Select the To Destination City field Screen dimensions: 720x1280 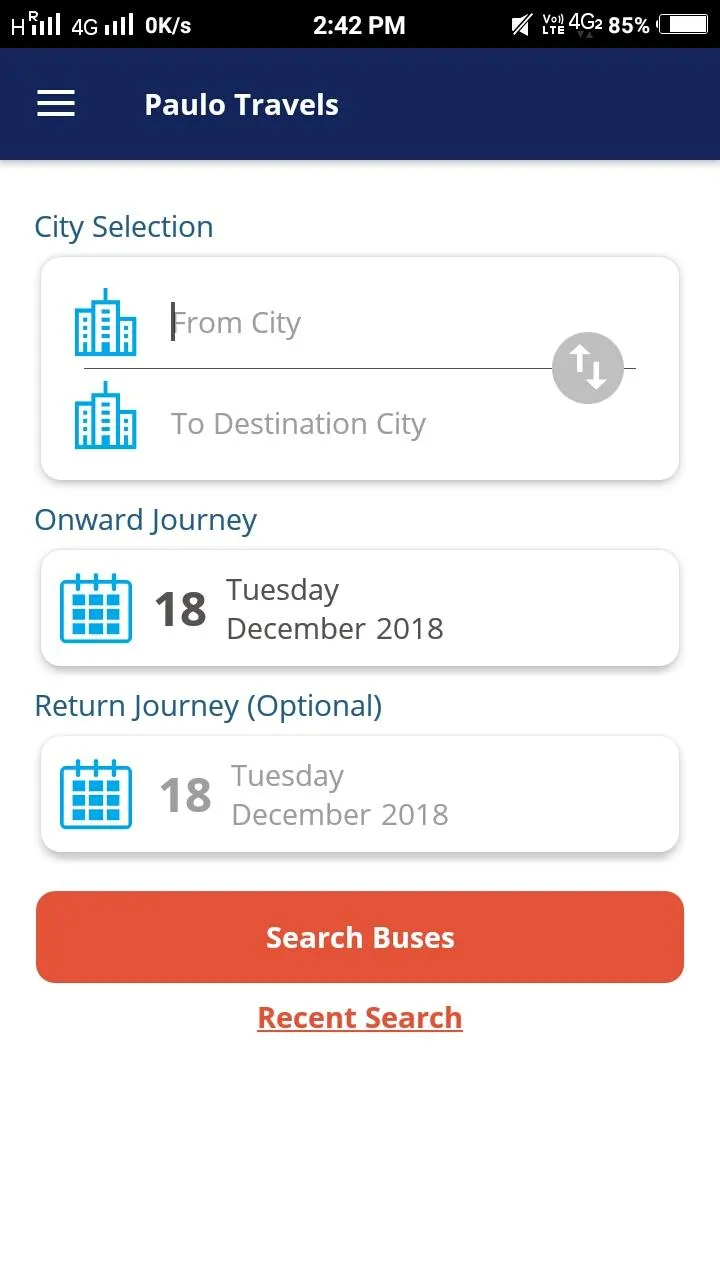click(x=340, y=424)
